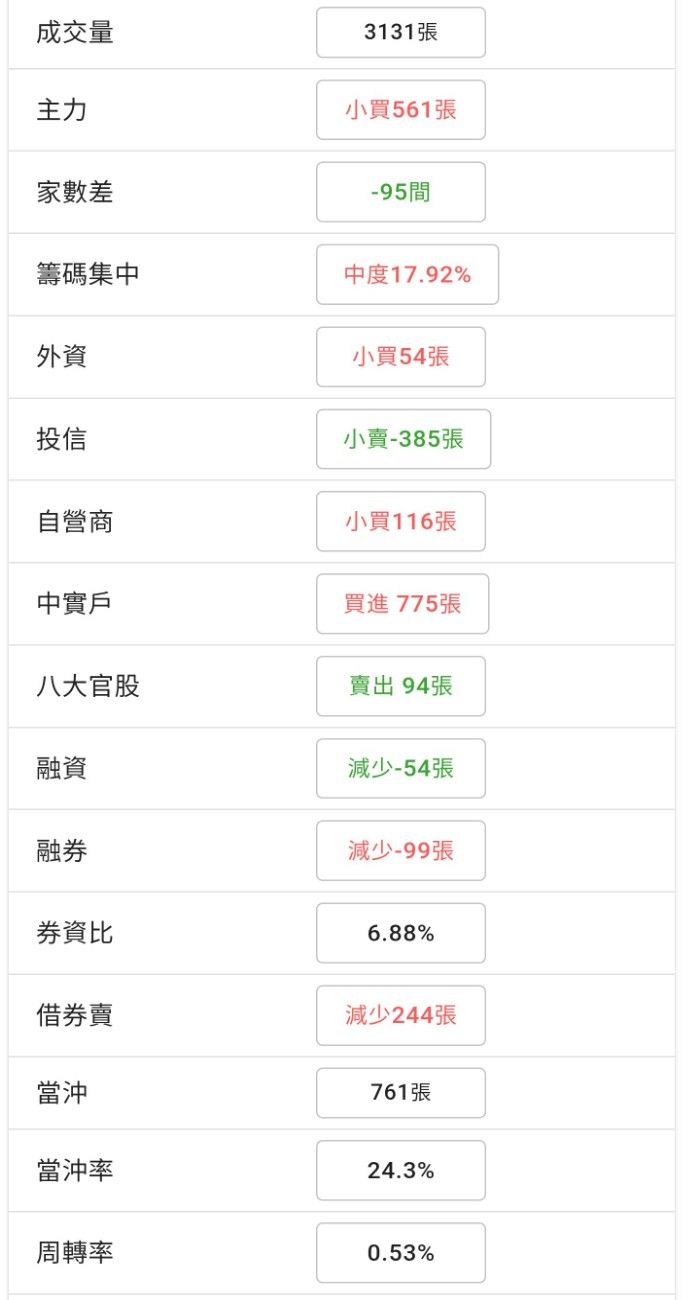View 中實戶 買進 775張 details
The height and width of the screenshot is (1300, 700).
tap(403, 604)
